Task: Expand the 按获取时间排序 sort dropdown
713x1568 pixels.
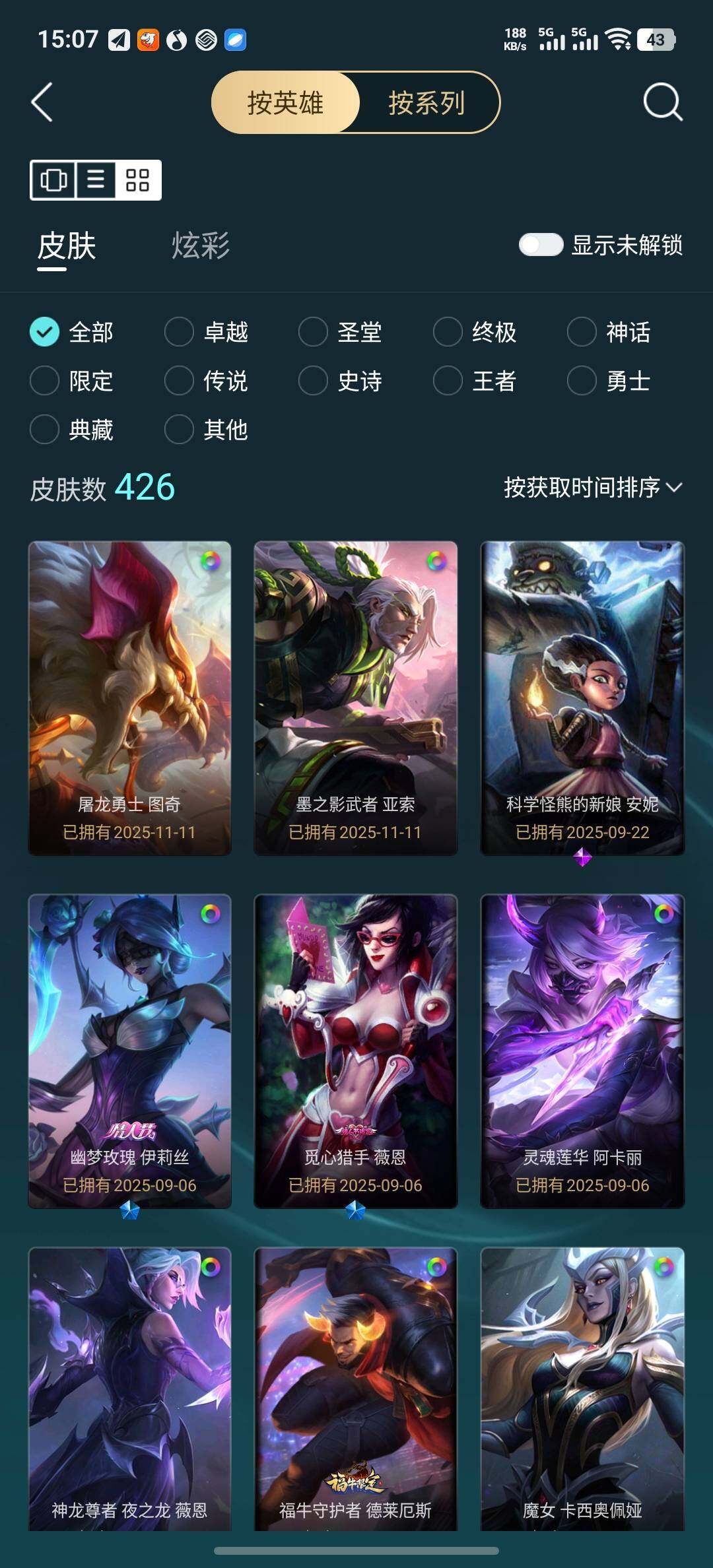Action: coord(592,488)
